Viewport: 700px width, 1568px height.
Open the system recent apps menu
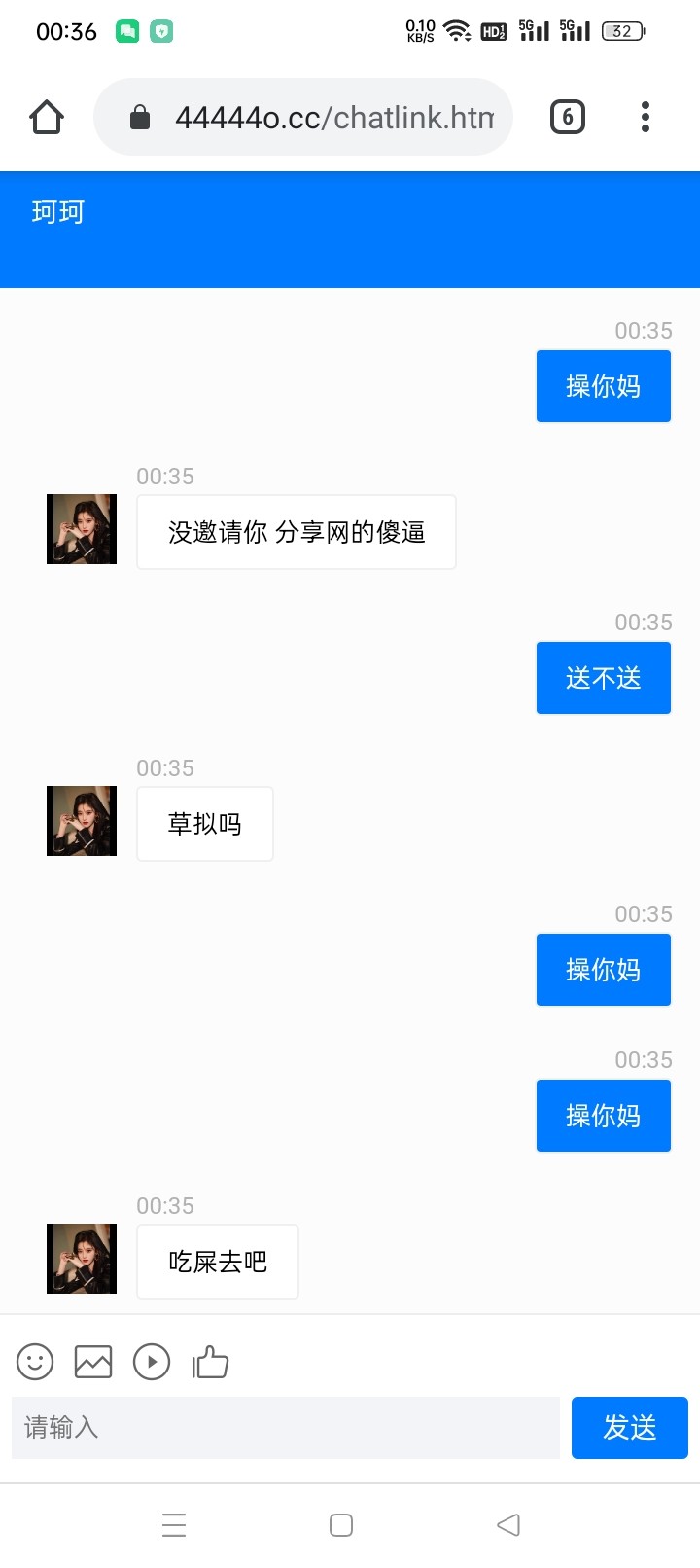pyautogui.click(x=174, y=1525)
